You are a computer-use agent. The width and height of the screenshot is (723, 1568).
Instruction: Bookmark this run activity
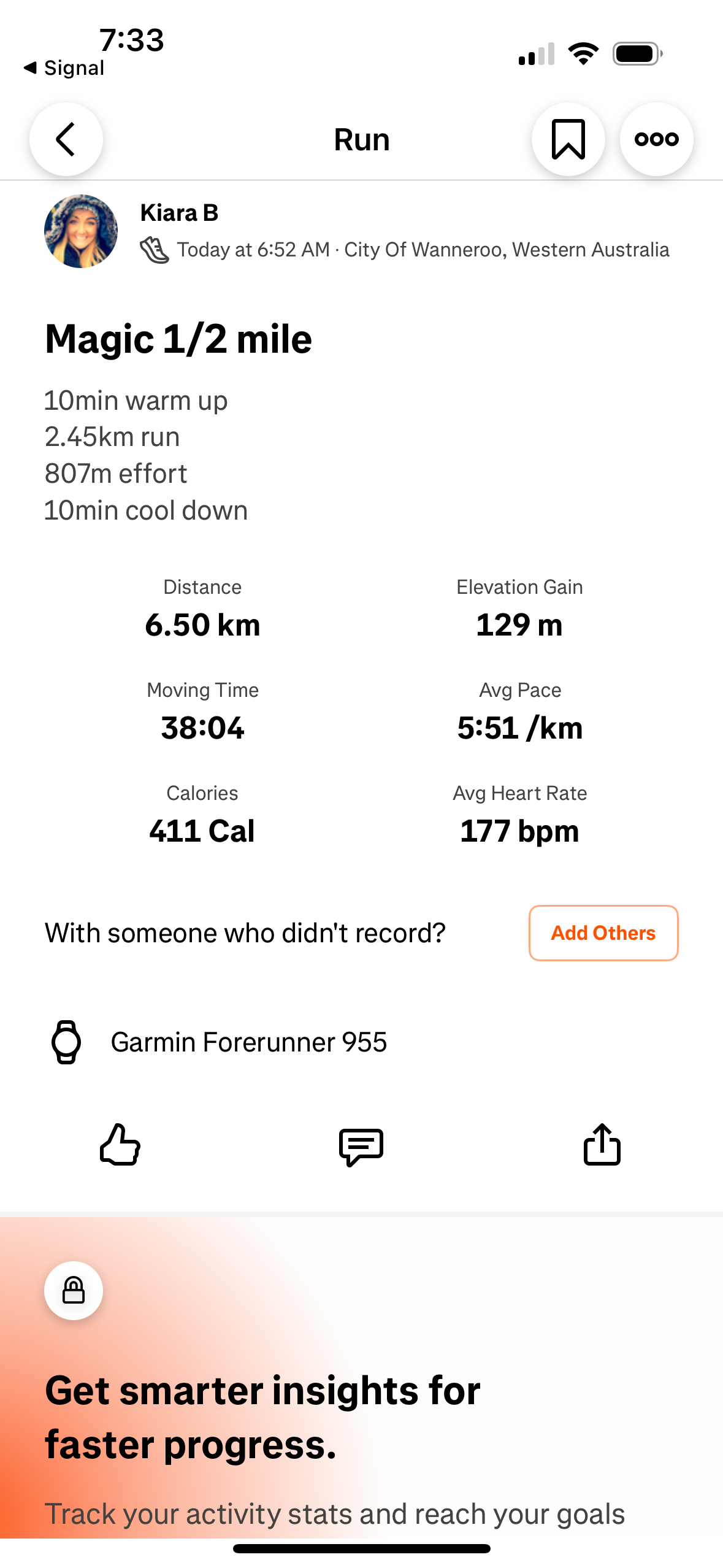[x=568, y=139]
